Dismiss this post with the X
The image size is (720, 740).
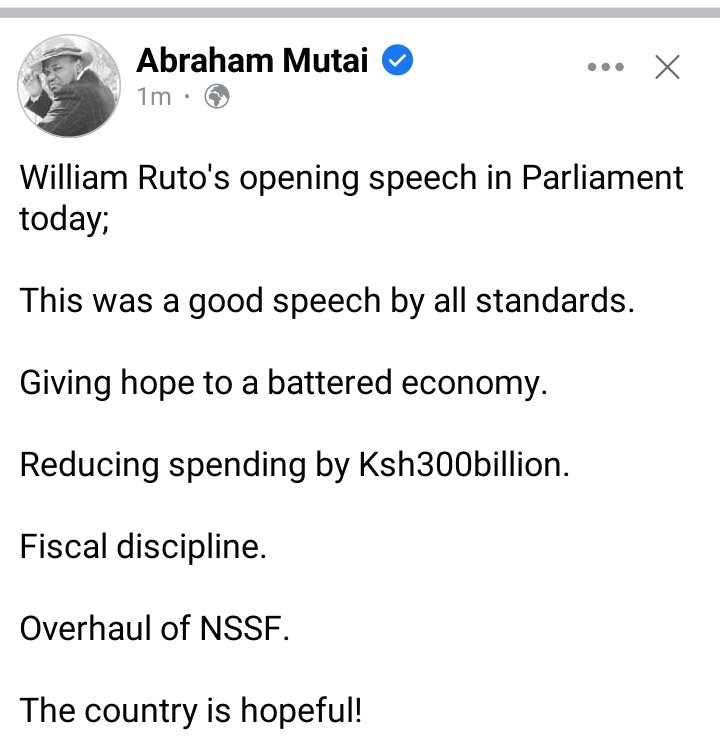point(667,68)
